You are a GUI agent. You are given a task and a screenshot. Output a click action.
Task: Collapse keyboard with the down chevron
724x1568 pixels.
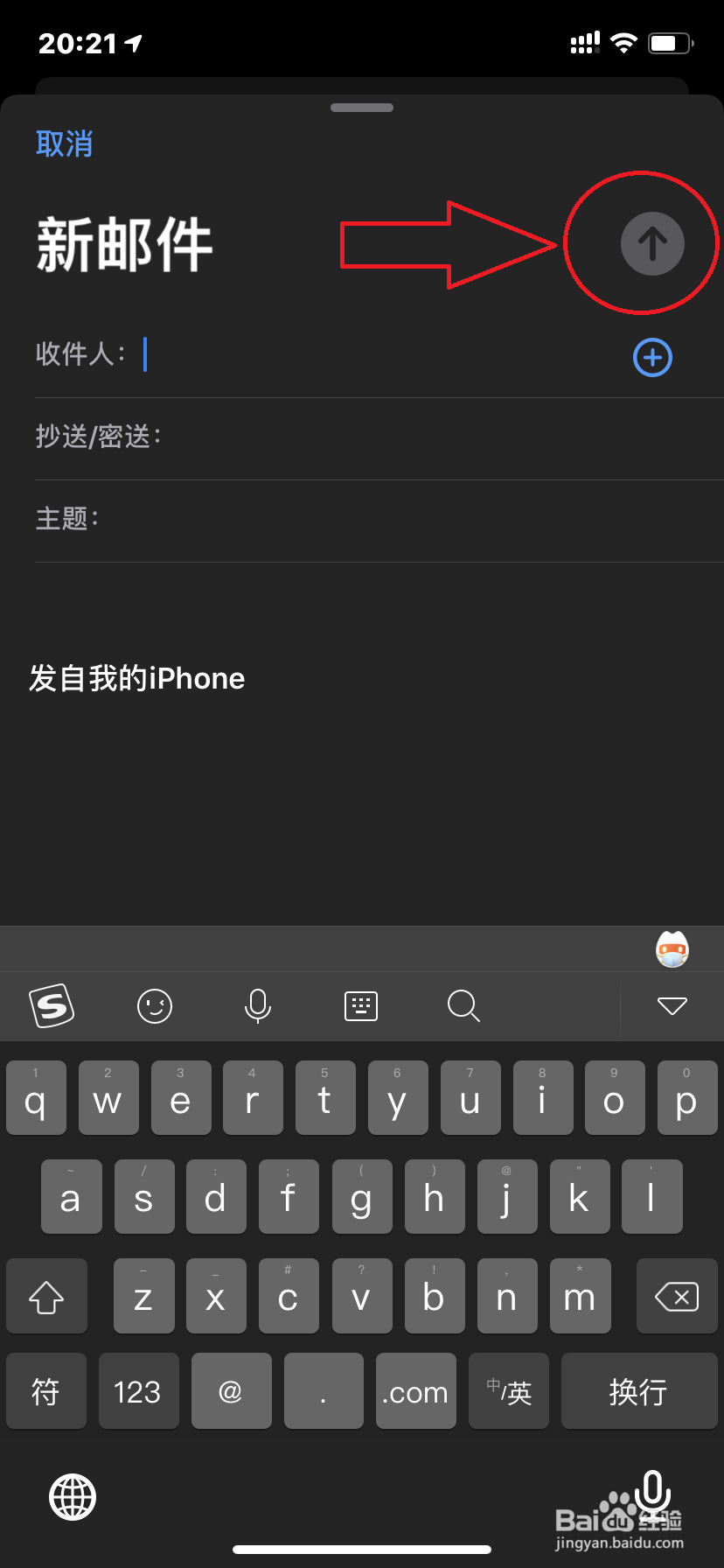673,1006
